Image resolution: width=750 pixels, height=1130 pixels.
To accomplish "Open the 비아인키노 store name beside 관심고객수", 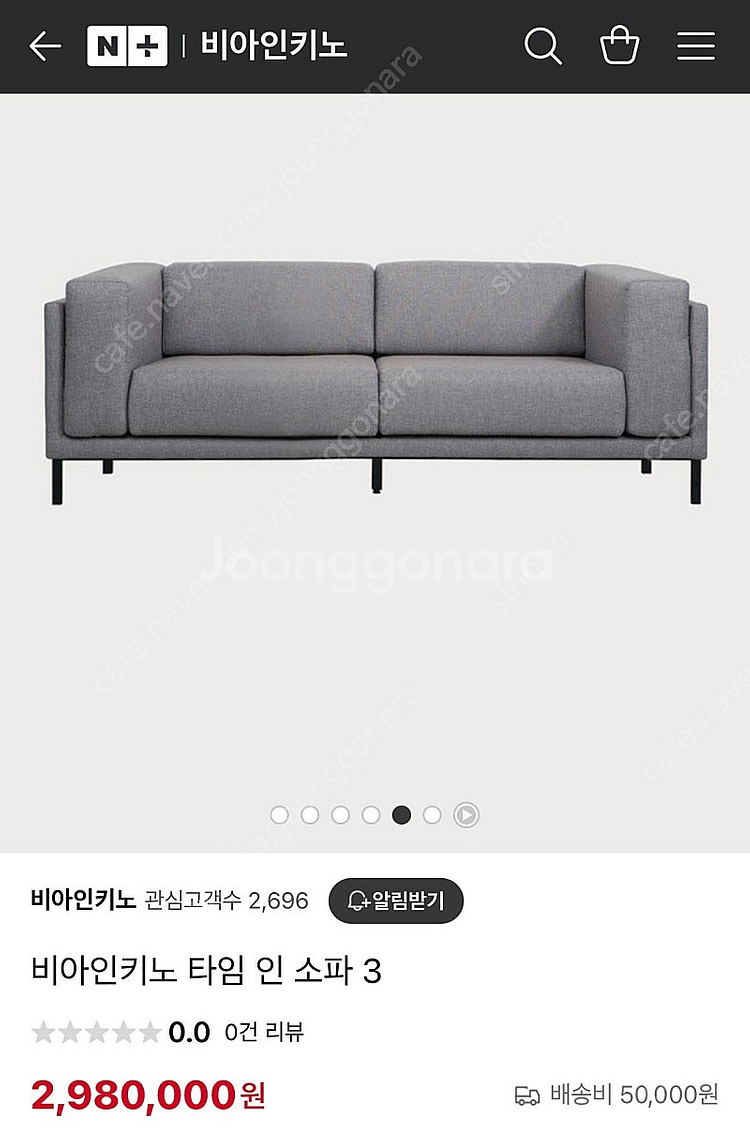I will point(83,899).
